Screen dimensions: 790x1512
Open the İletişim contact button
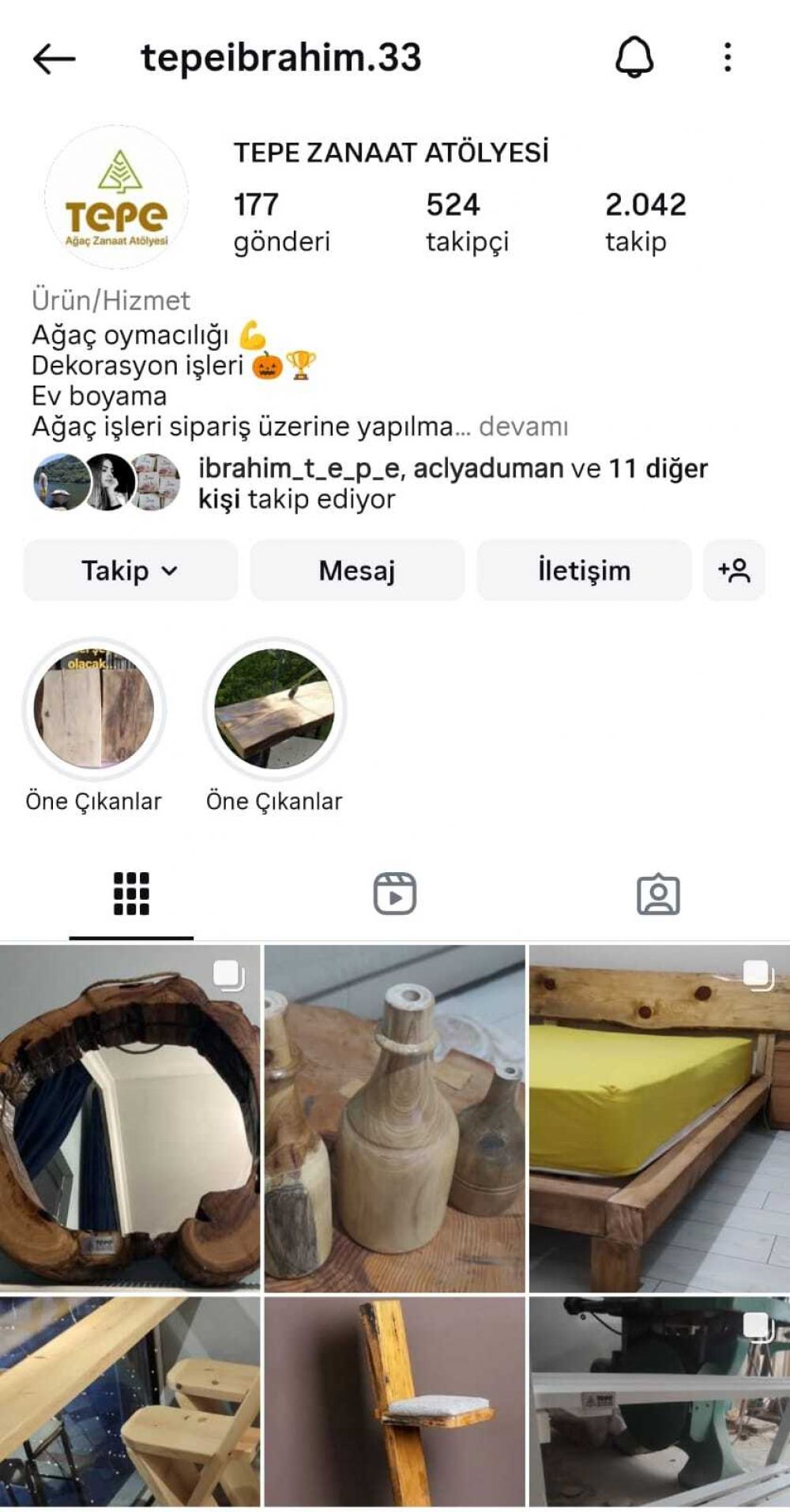click(584, 570)
